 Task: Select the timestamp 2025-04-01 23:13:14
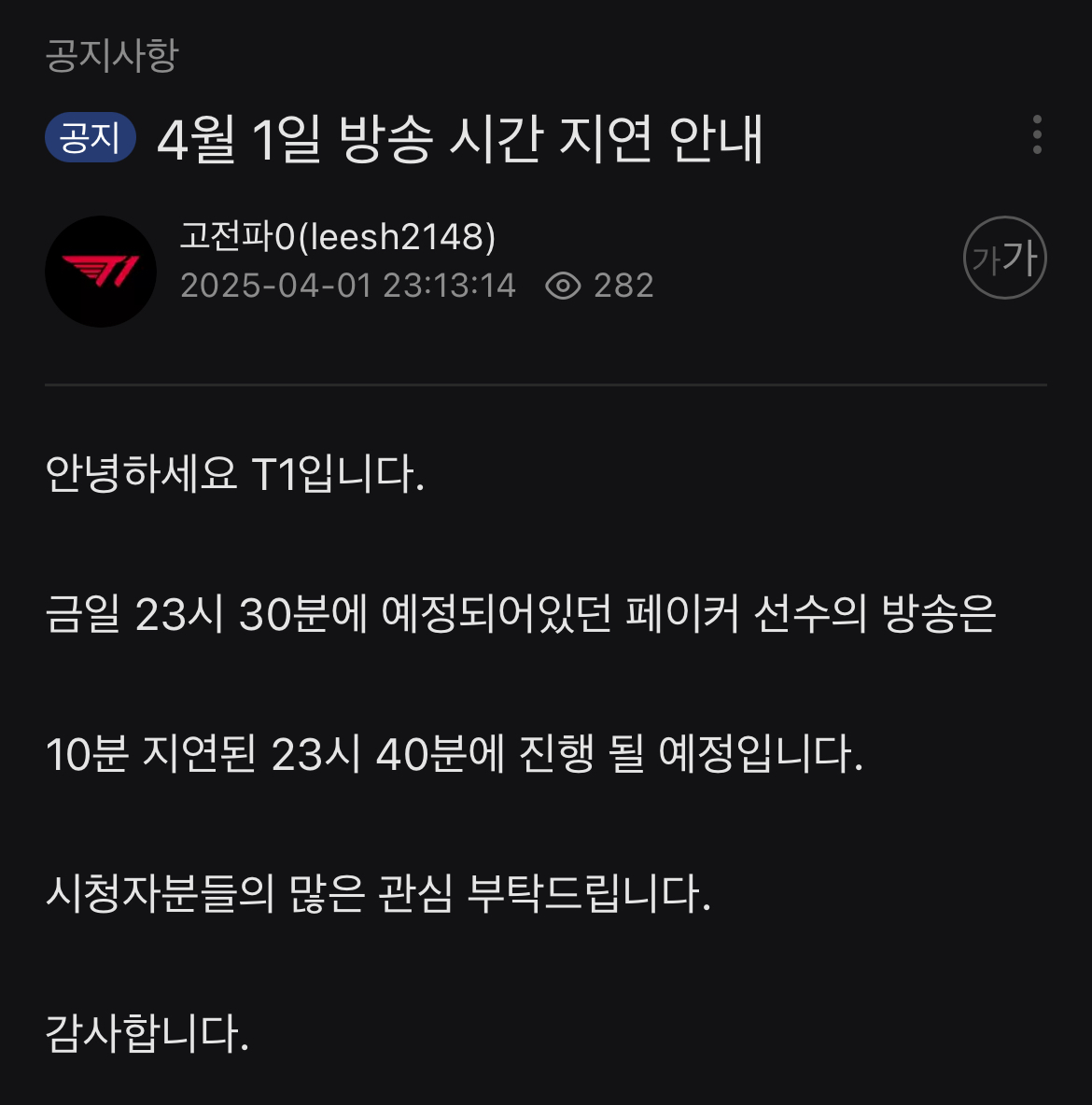[348, 286]
